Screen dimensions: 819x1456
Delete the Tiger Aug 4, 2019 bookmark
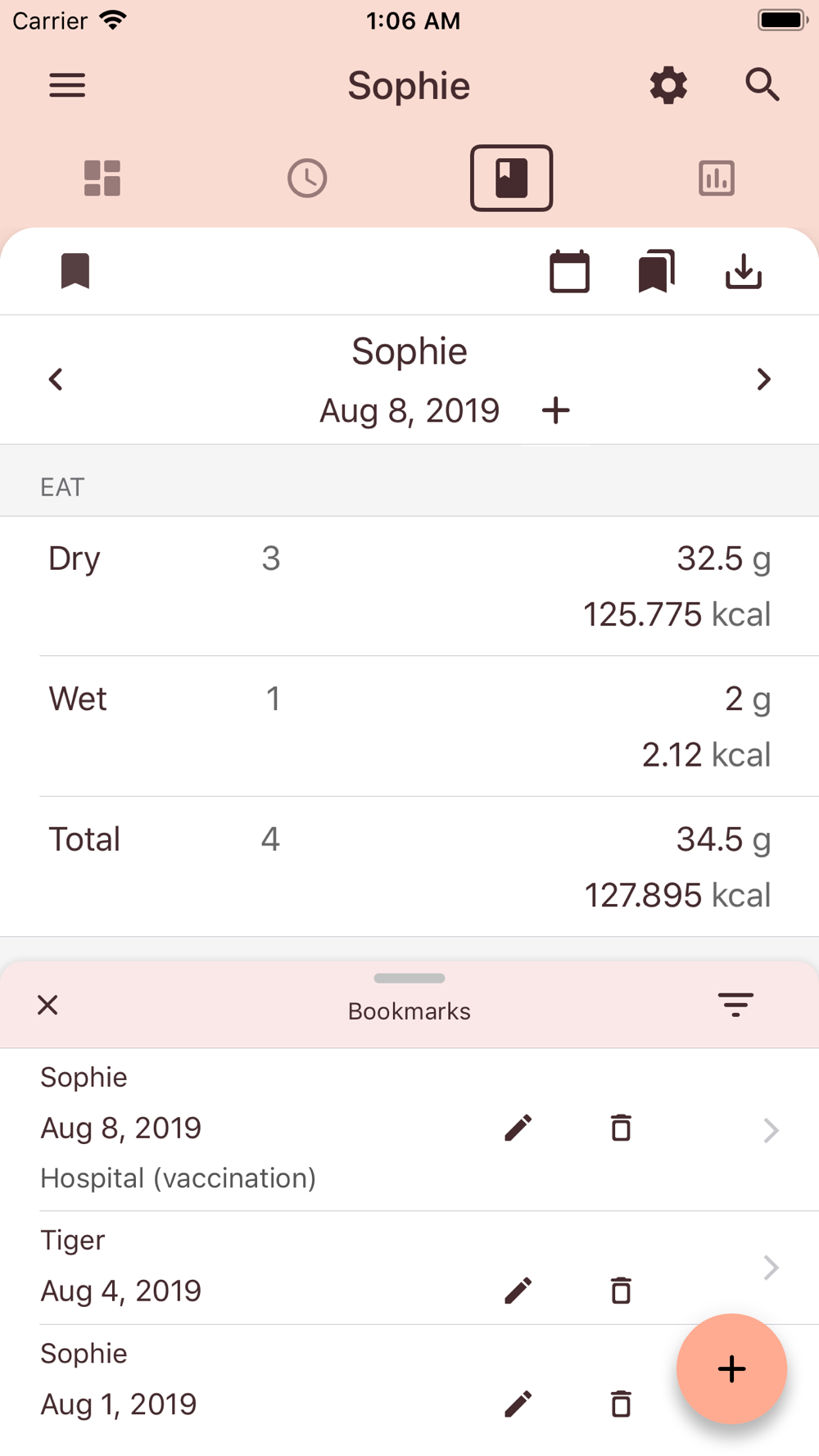tap(621, 1291)
